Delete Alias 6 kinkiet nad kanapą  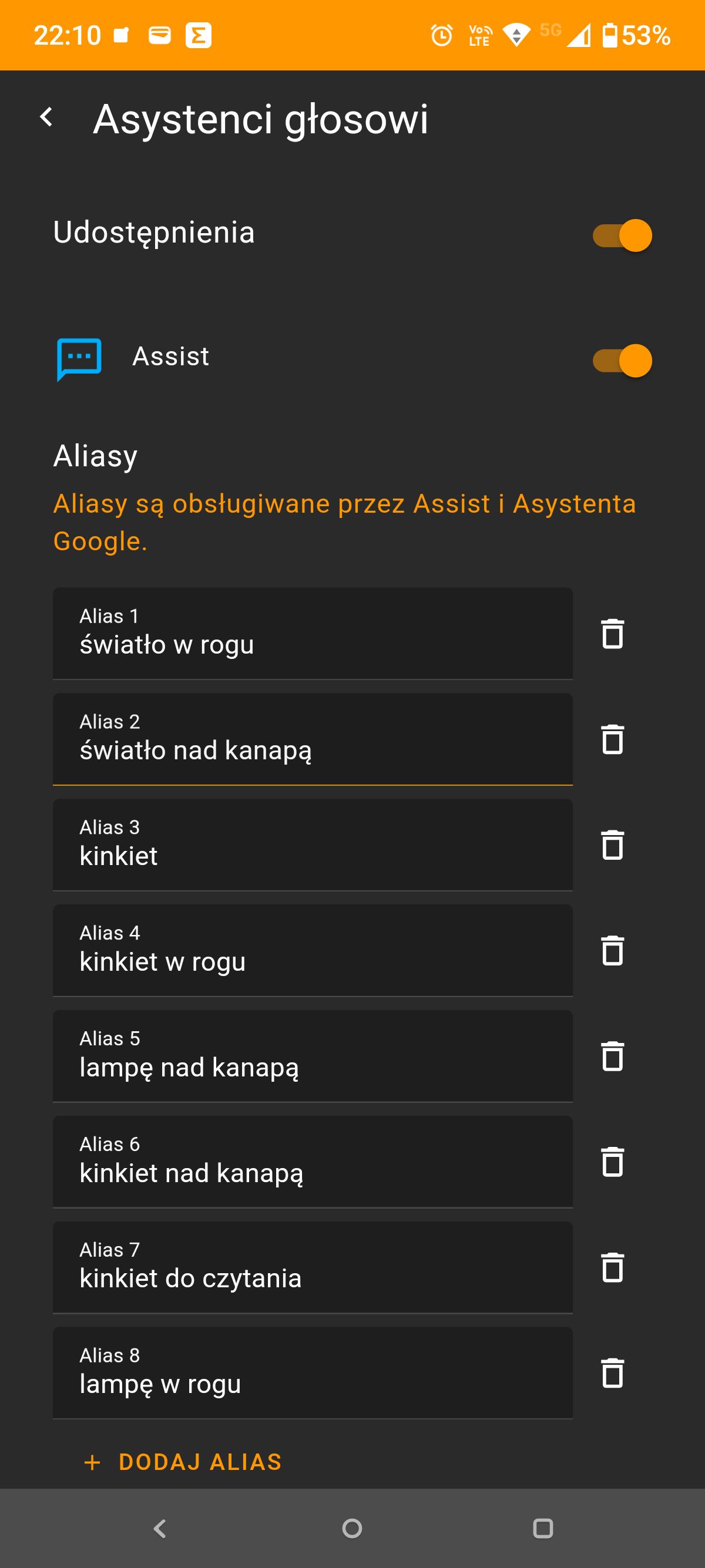[612, 1162]
